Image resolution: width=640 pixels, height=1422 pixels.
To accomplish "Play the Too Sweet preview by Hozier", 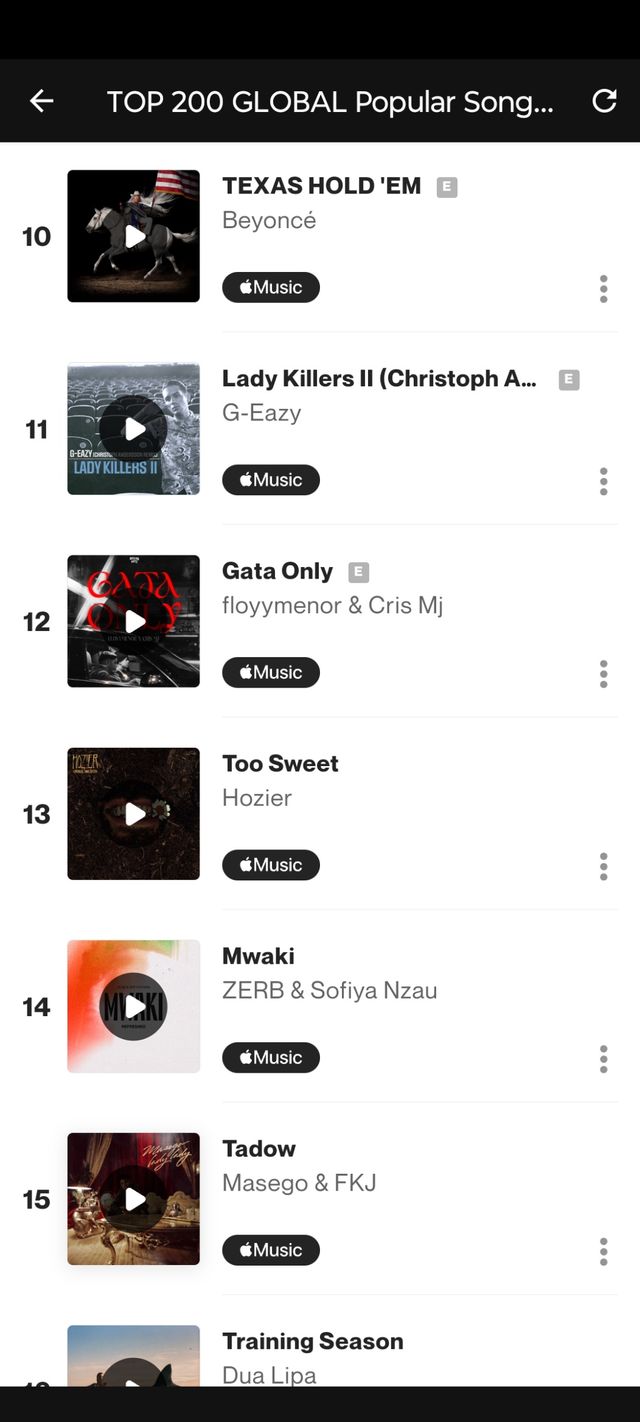I will point(134,814).
